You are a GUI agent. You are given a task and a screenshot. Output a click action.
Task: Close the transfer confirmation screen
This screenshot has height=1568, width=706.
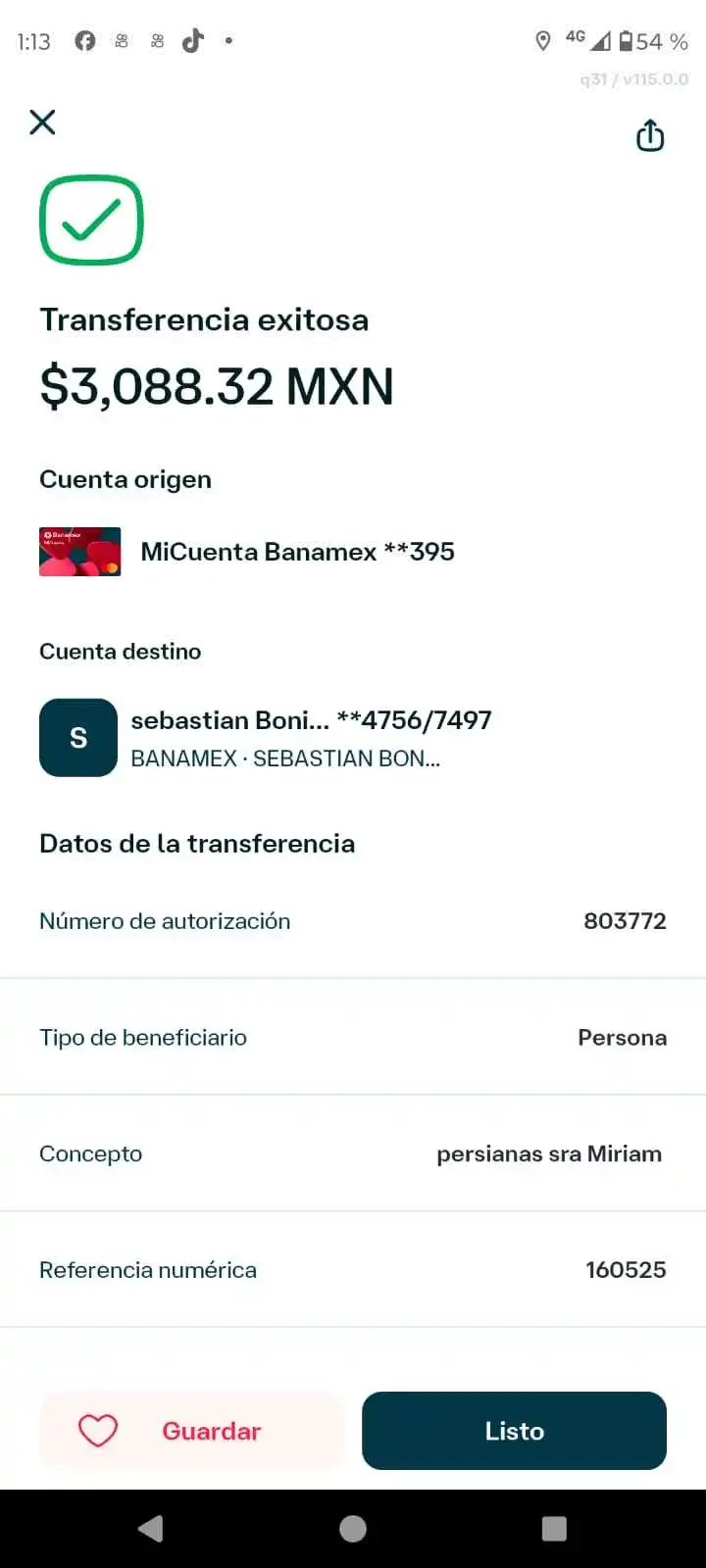(42, 122)
